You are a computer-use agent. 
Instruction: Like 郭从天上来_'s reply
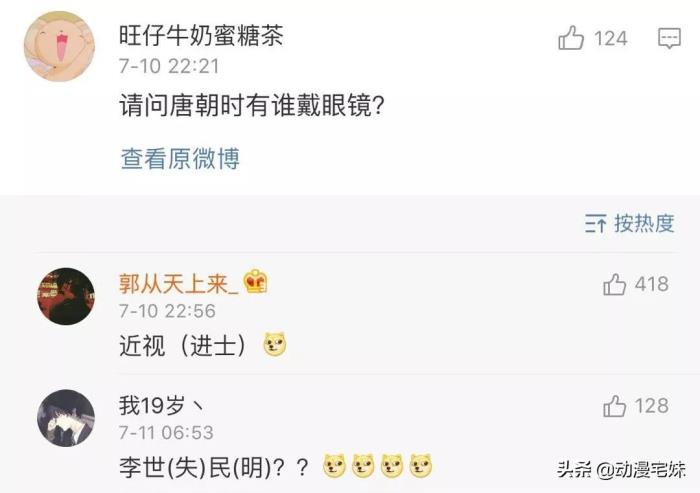tap(615, 285)
